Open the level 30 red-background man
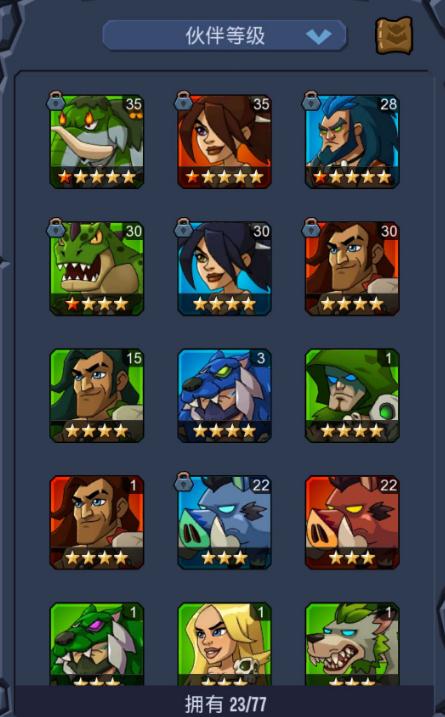The width and height of the screenshot is (445, 717). pyautogui.click(x=352, y=268)
